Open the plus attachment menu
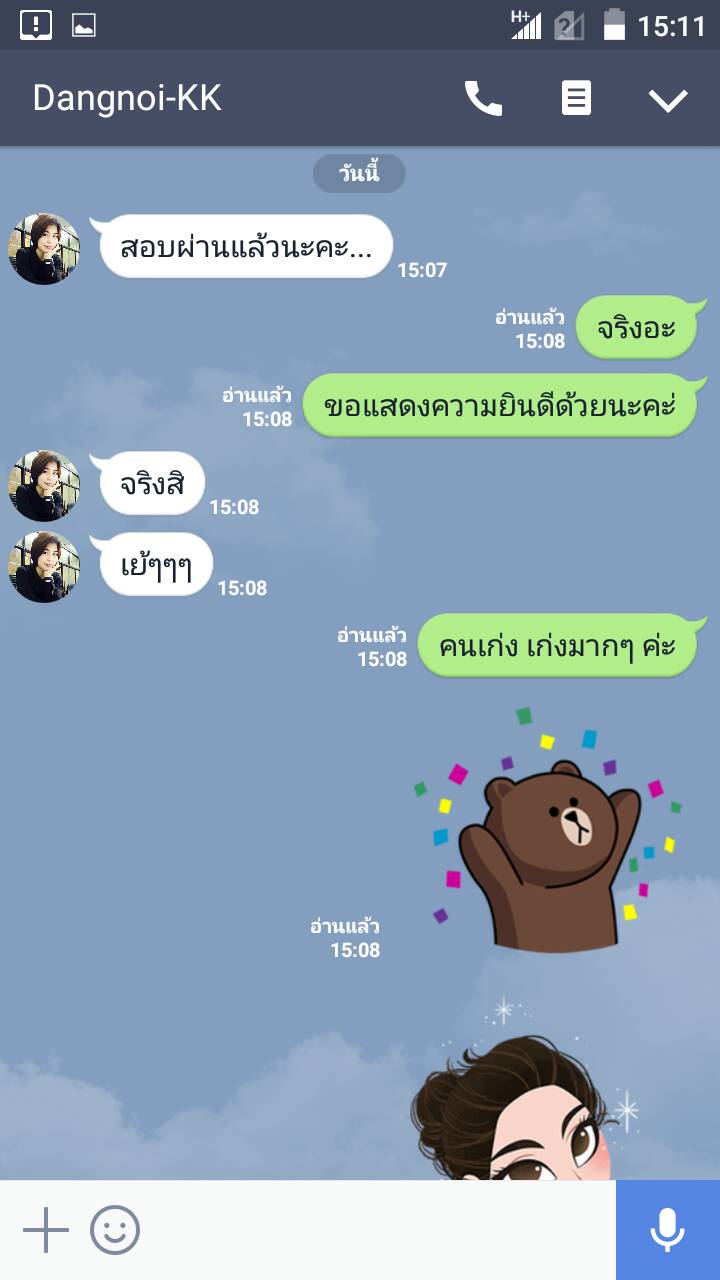Viewport: 720px width, 1280px height. [x=46, y=1230]
